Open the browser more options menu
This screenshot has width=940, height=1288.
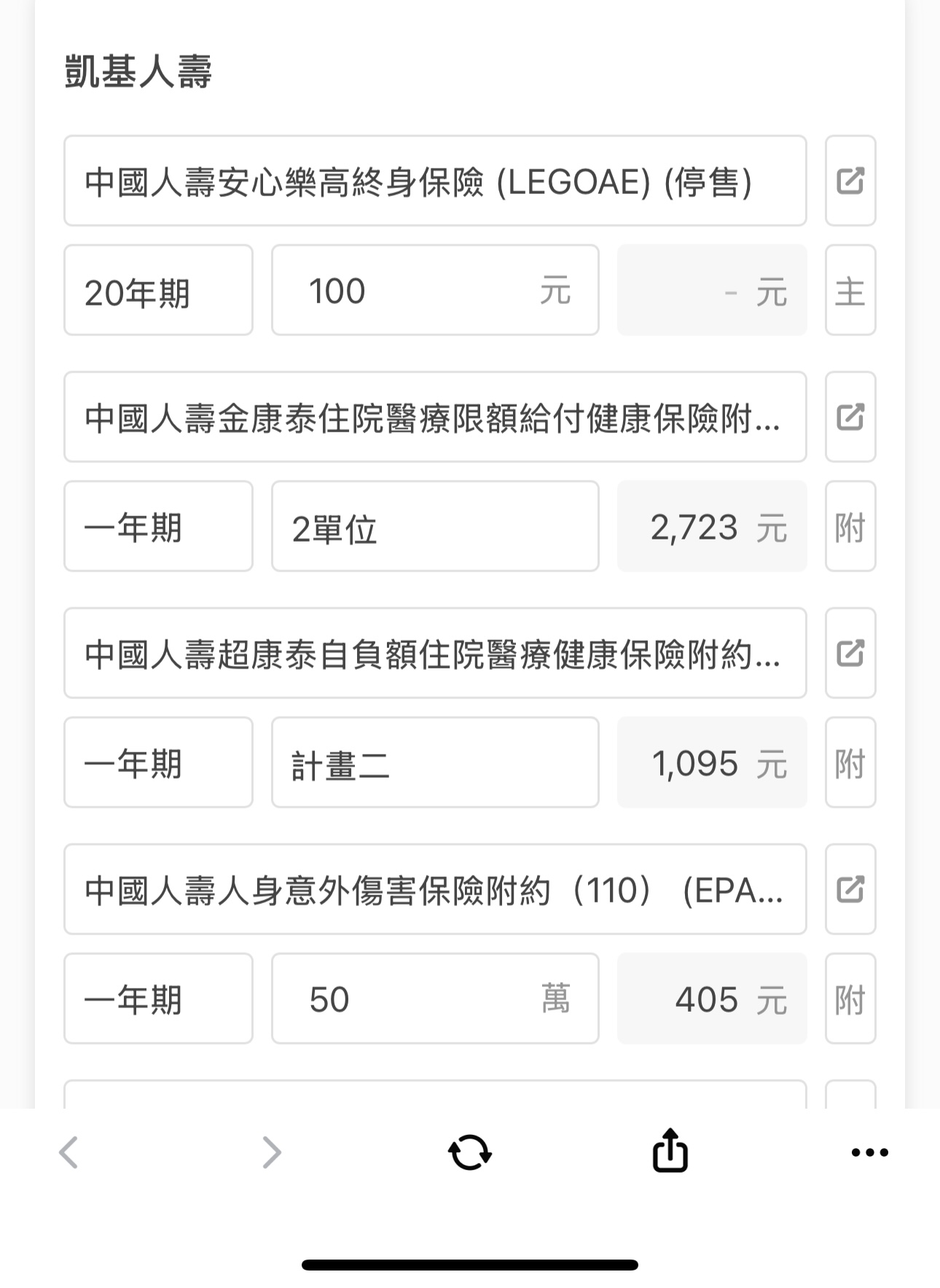[x=869, y=1152]
